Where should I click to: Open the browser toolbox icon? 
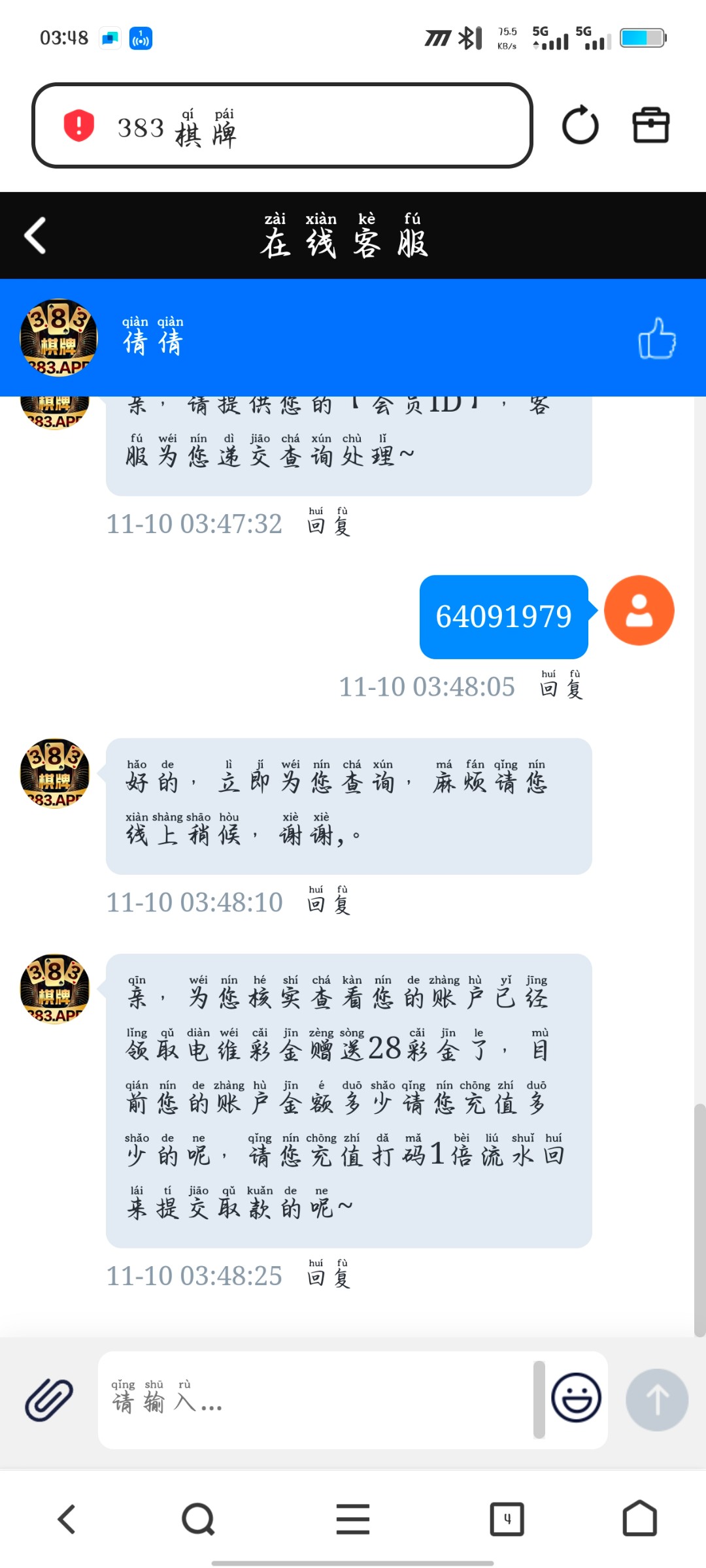coord(650,125)
